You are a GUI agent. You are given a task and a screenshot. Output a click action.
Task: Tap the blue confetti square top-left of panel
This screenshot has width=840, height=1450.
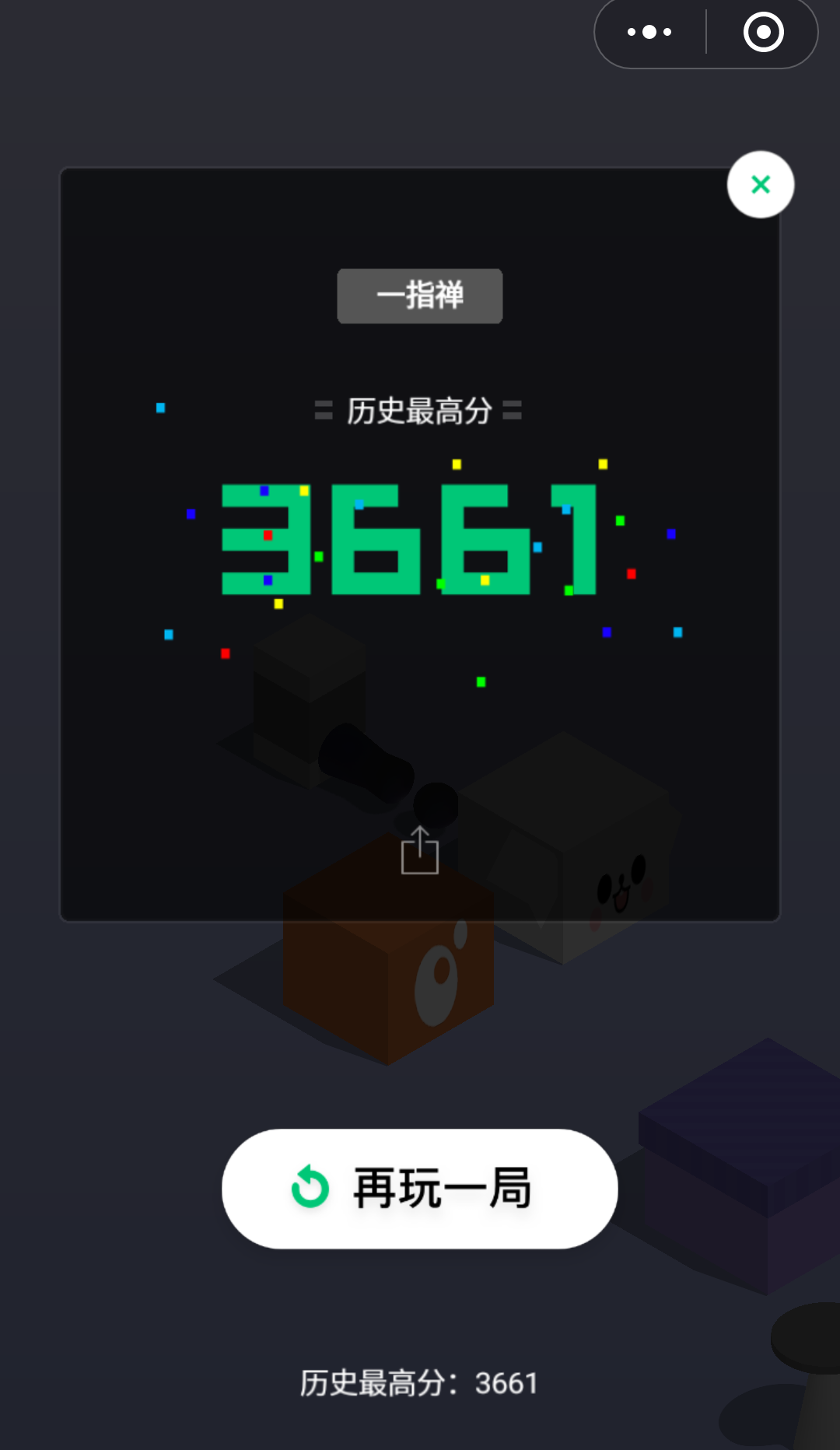pyautogui.click(x=160, y=408)
